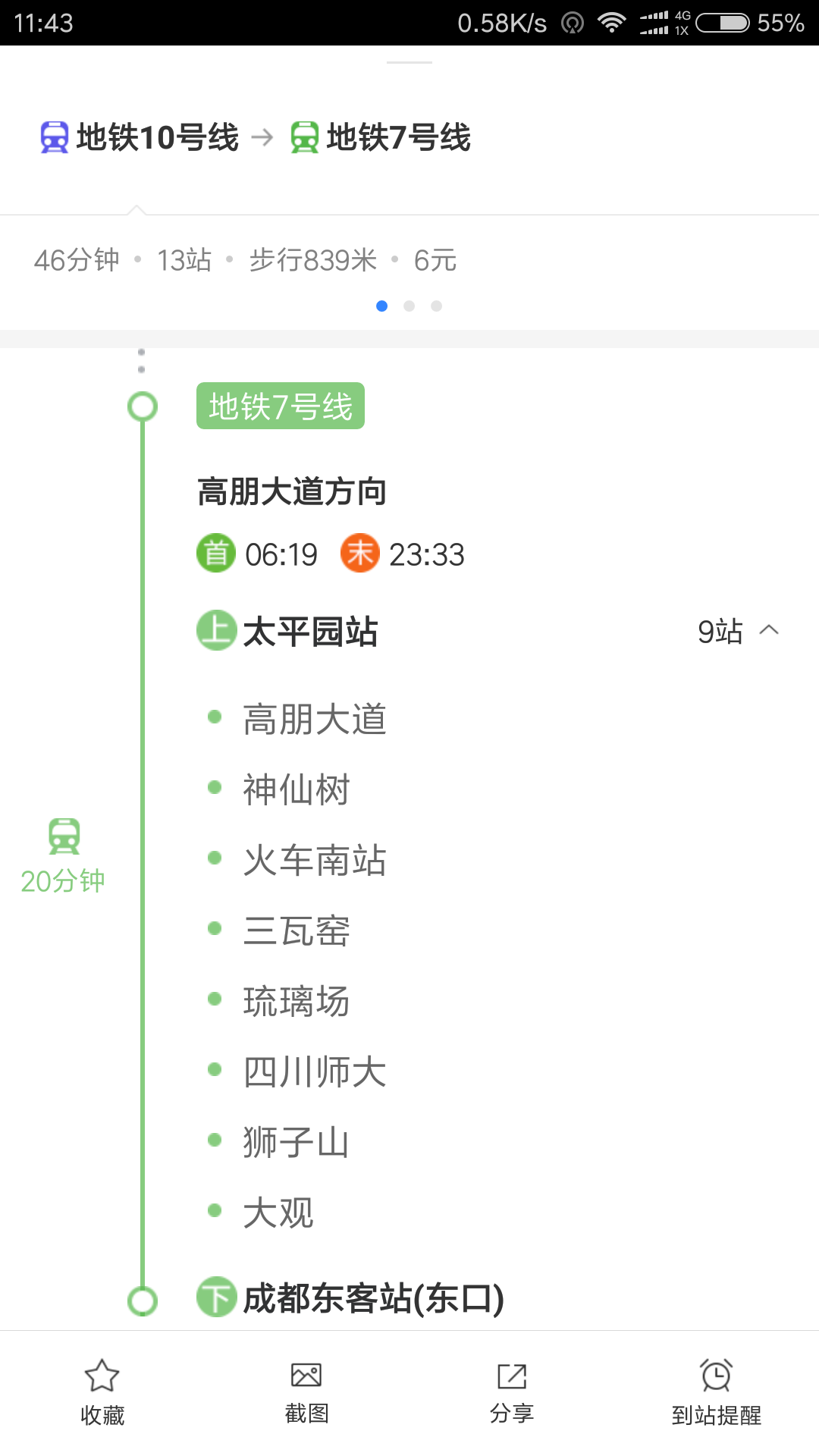Select the 火车南站 stop

[x=315, y=861]
